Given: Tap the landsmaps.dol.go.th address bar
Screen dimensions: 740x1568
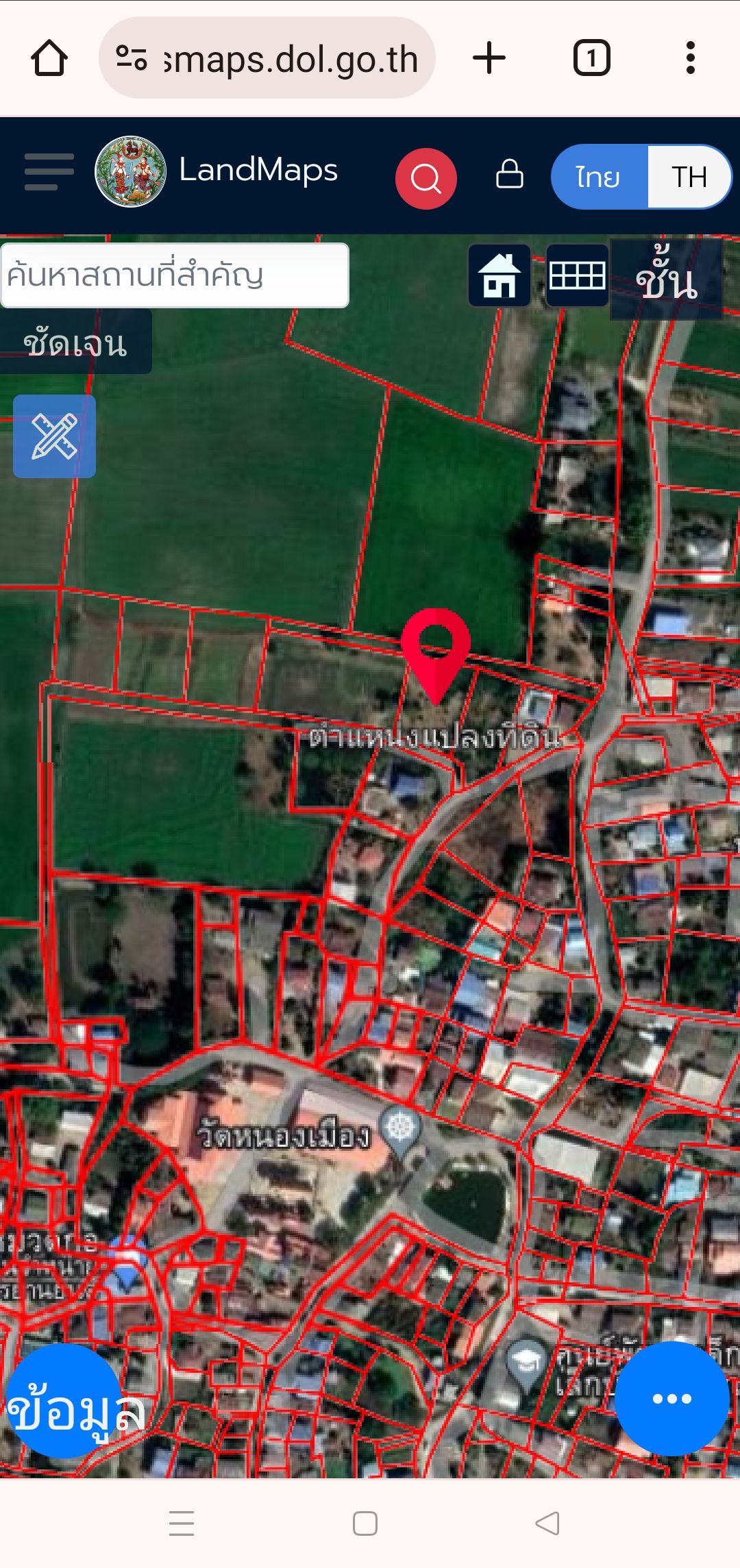Looking at the screenshot, I should pyautogui.click(x=267, y=58).
